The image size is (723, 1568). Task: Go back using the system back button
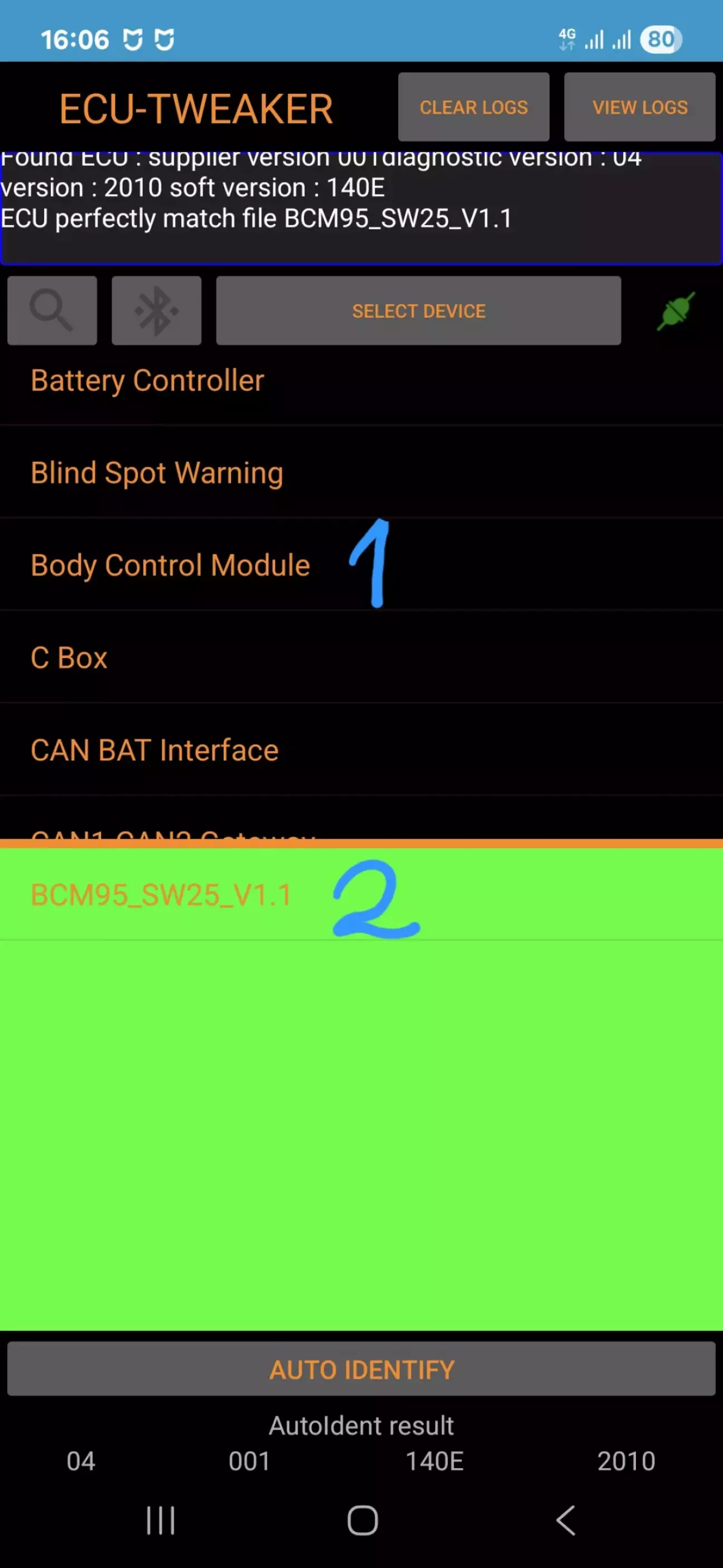click(x=566, y=1521)
